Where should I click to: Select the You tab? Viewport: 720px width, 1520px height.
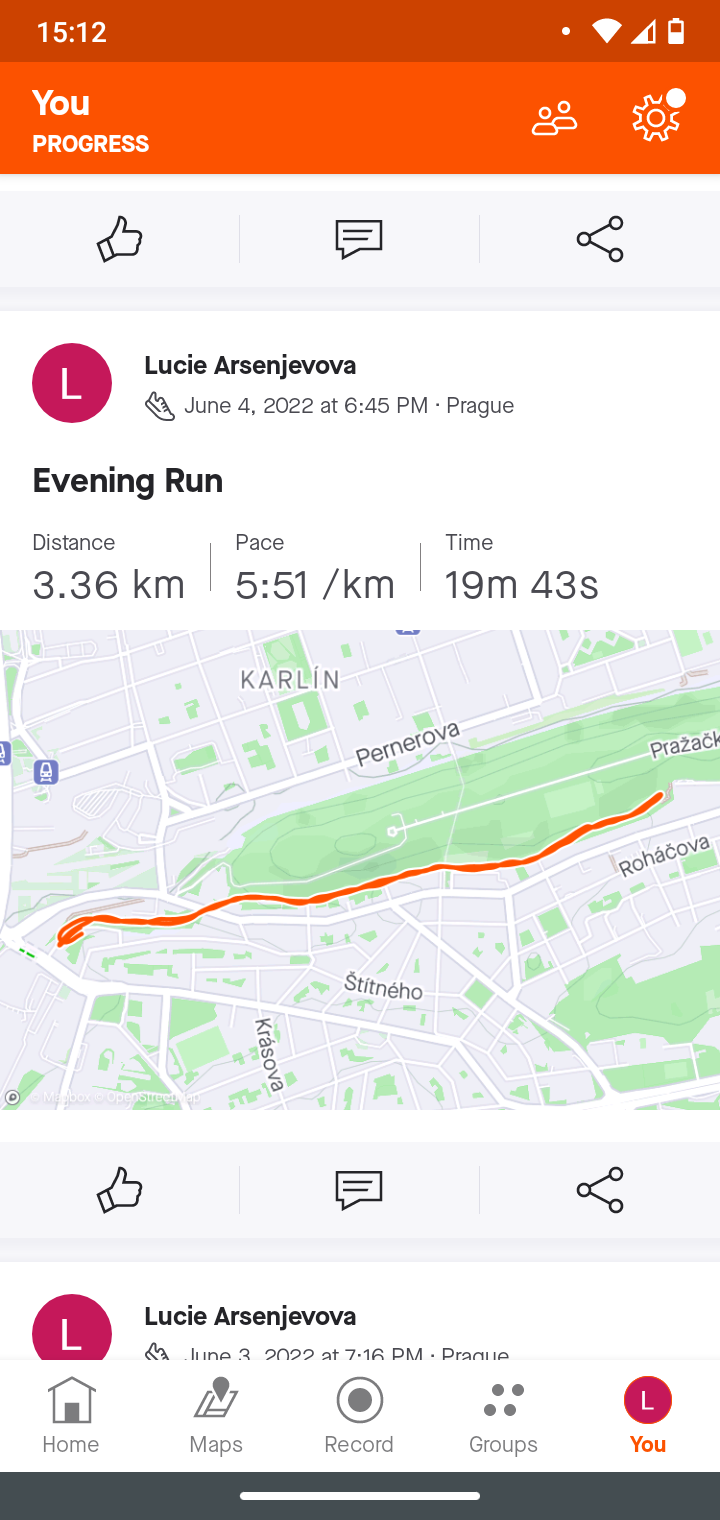click(x=648, y=1415)
